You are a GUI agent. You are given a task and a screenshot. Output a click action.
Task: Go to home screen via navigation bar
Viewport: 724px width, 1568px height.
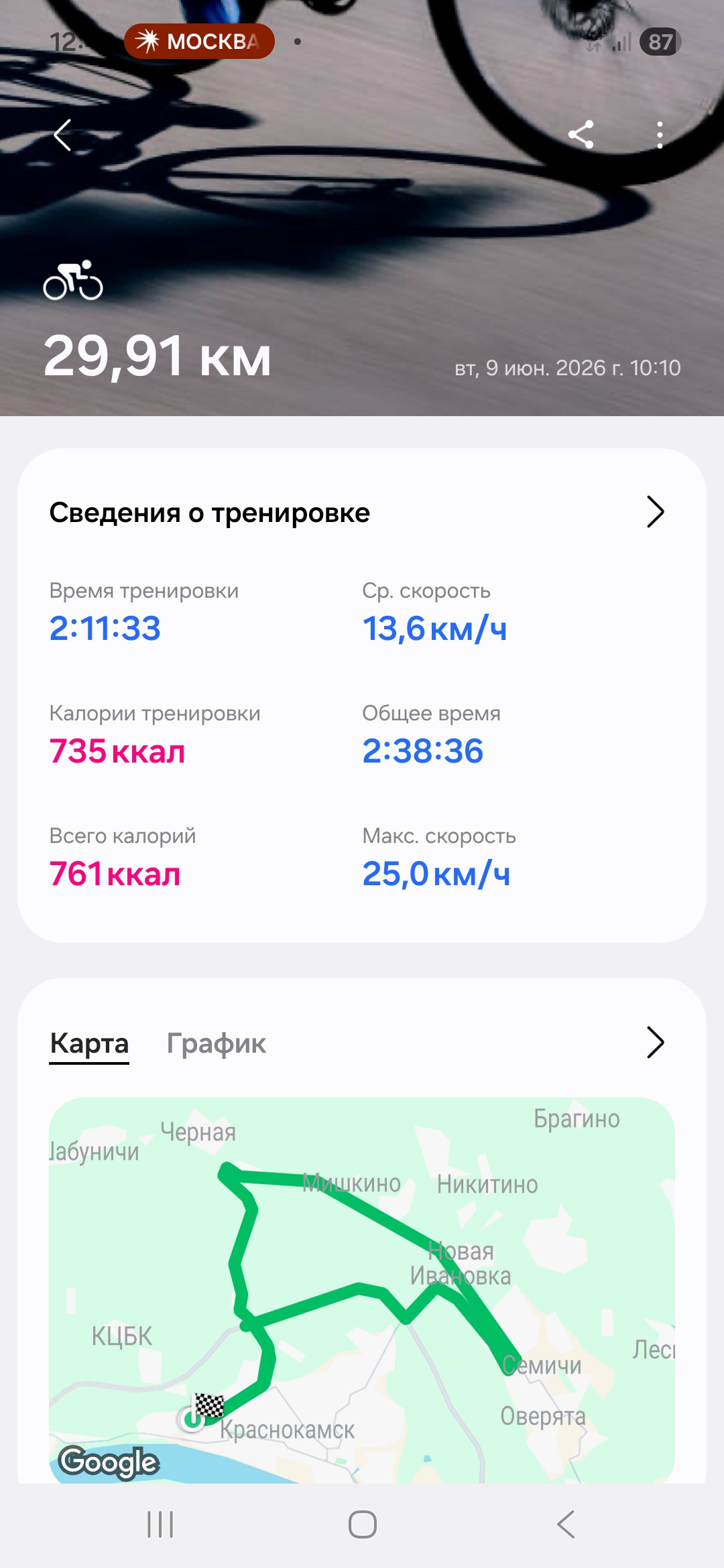click(x=362, y=1524)
